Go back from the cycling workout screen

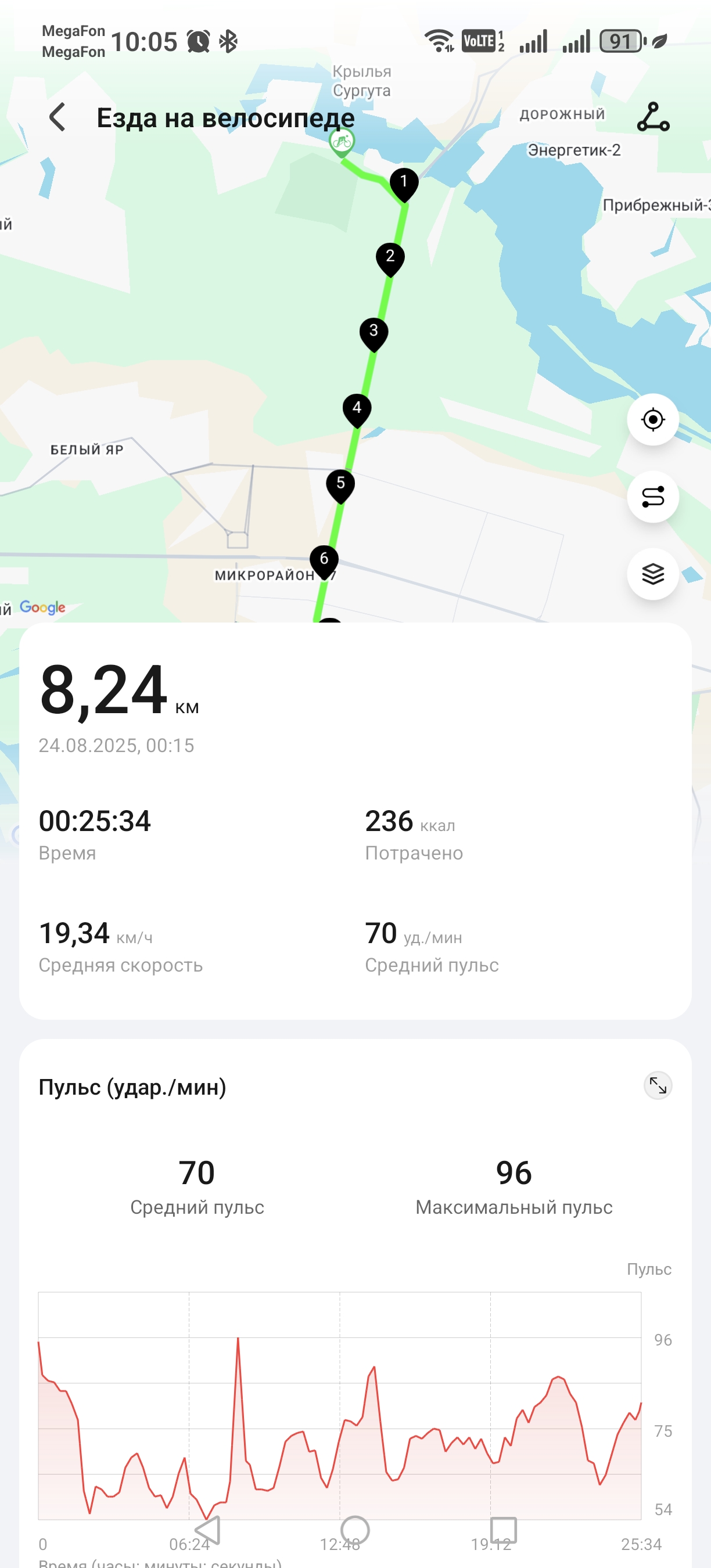pyautogui.click(x=58, y=117)
